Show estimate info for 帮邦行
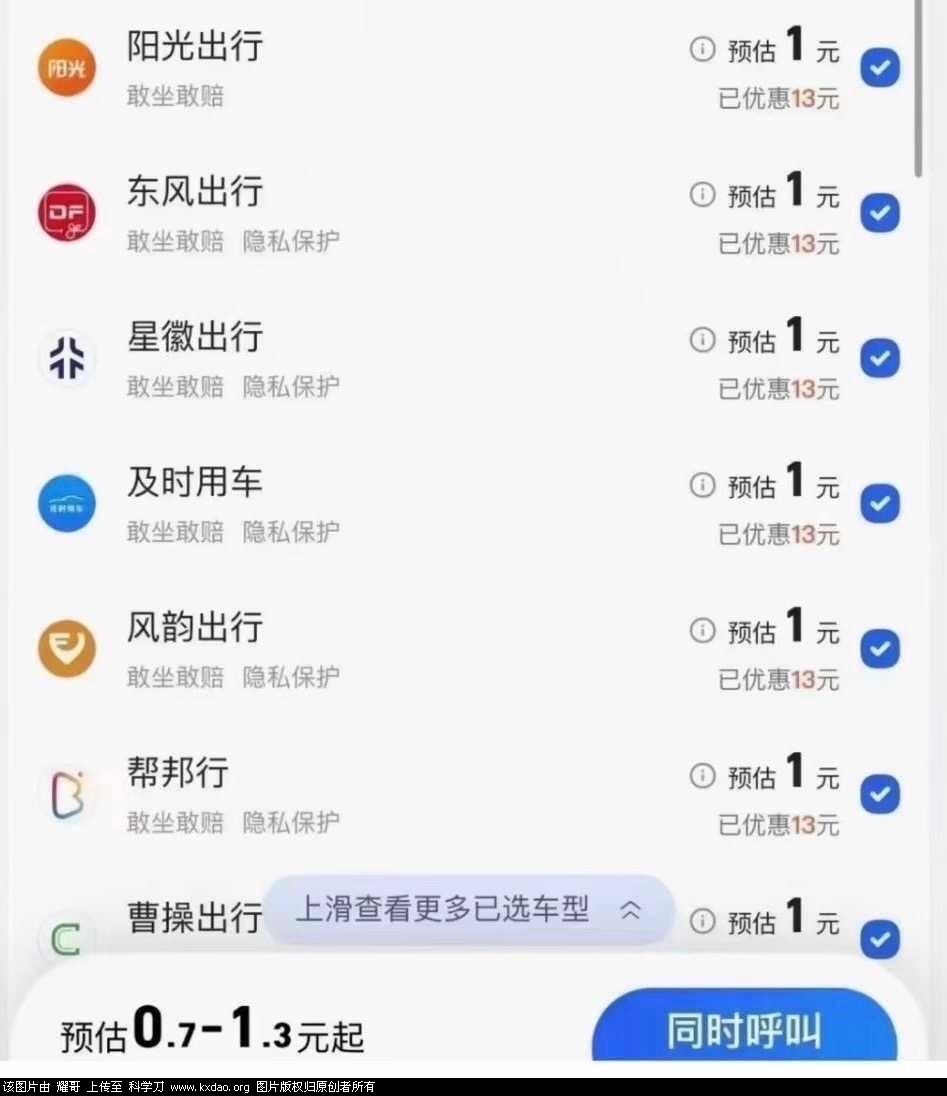The height and width of the screenshot is (1096, 947). [703, 775]
